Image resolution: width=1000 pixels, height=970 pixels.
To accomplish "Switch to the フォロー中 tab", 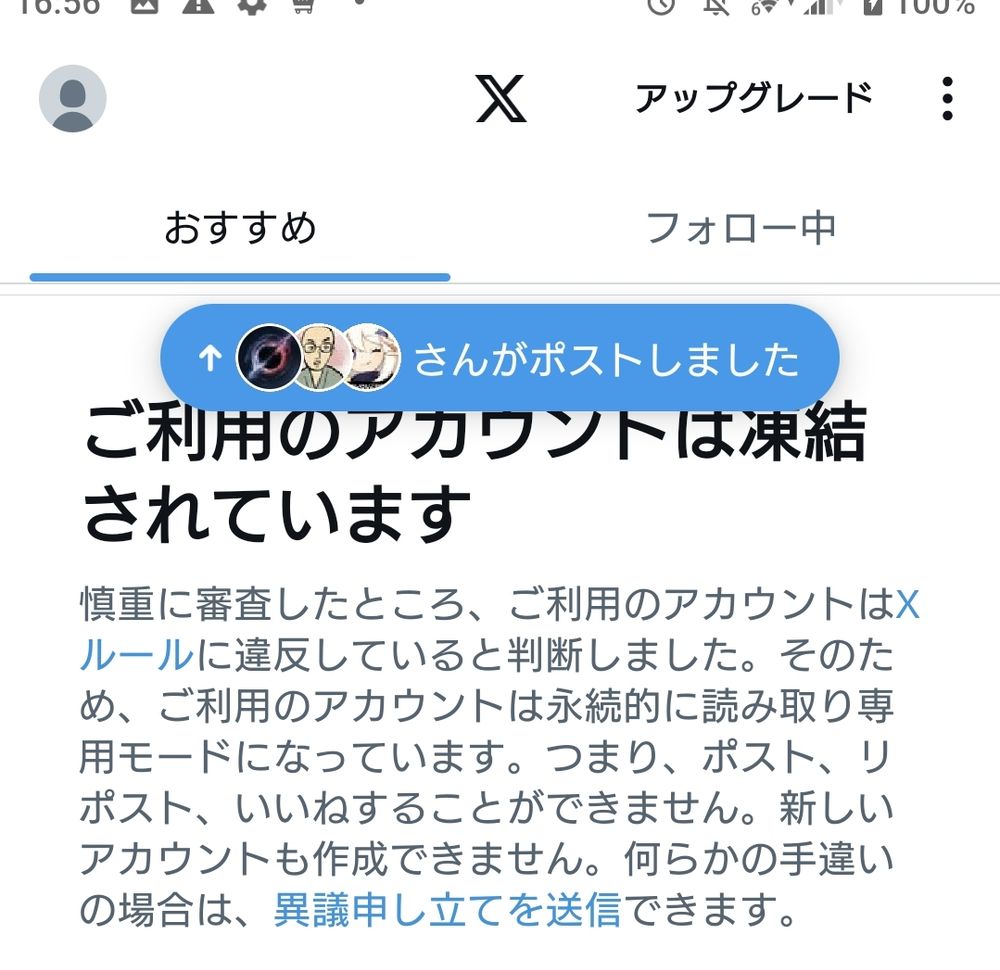I will coord(741,228).
